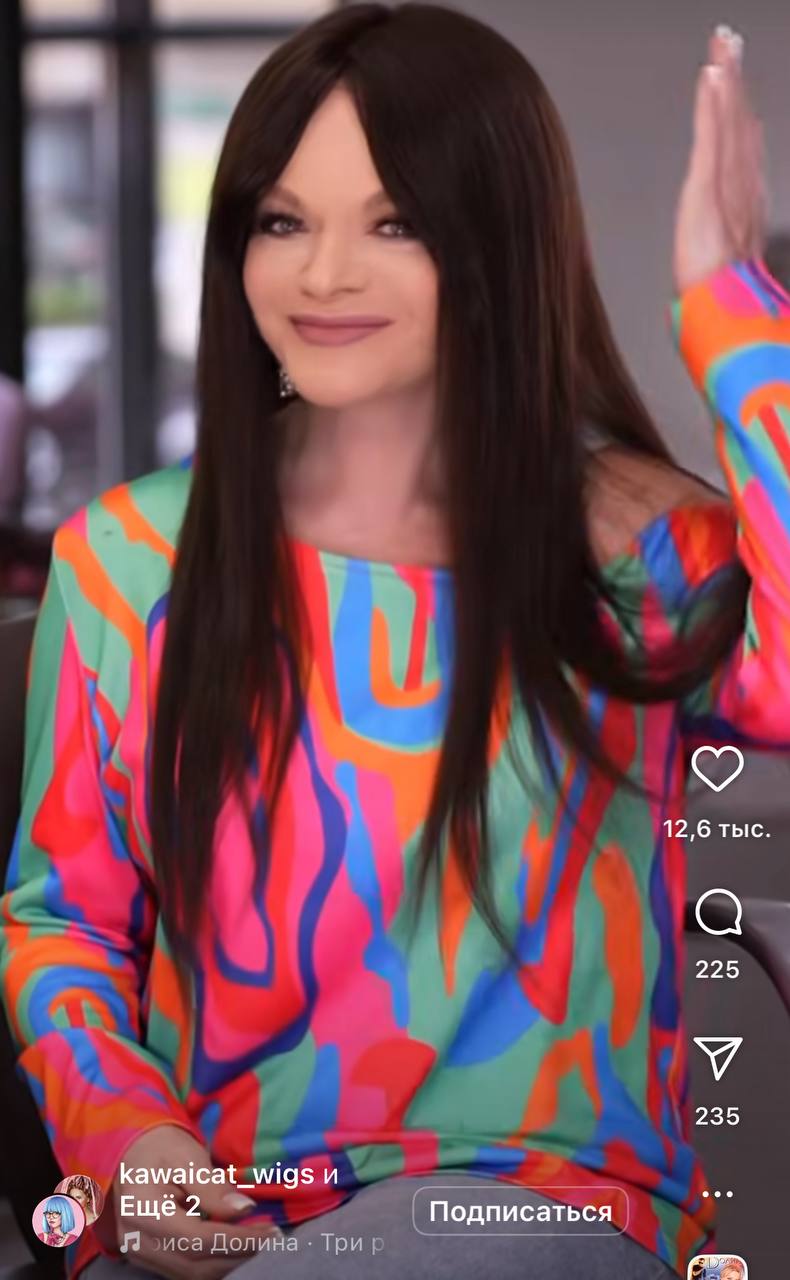
Task: Open the kawaicat_wigs profile link
Action: (x=216, y=1174)
